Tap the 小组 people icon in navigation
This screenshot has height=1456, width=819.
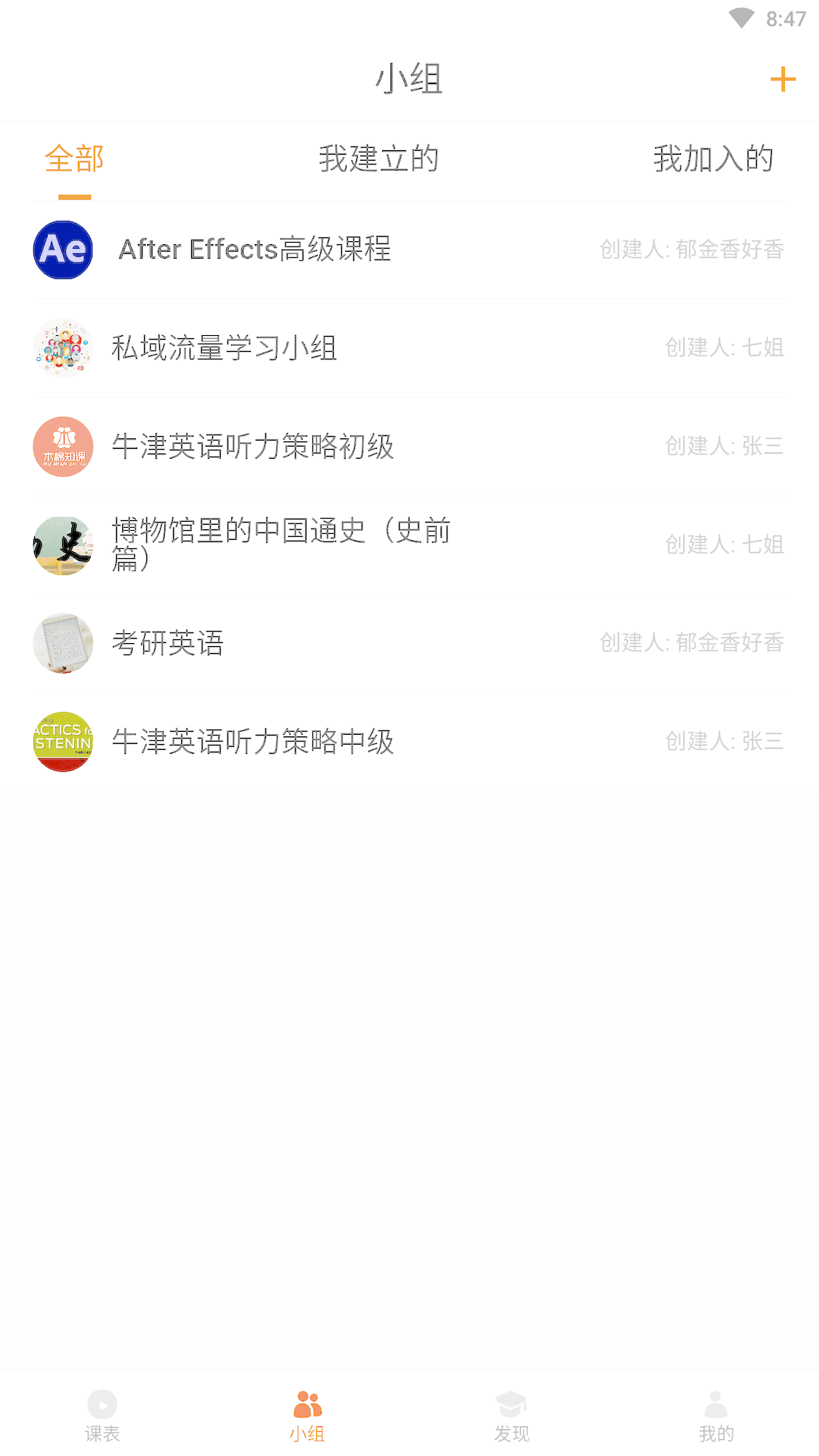pyautogui.click(x=307, y=1404)
